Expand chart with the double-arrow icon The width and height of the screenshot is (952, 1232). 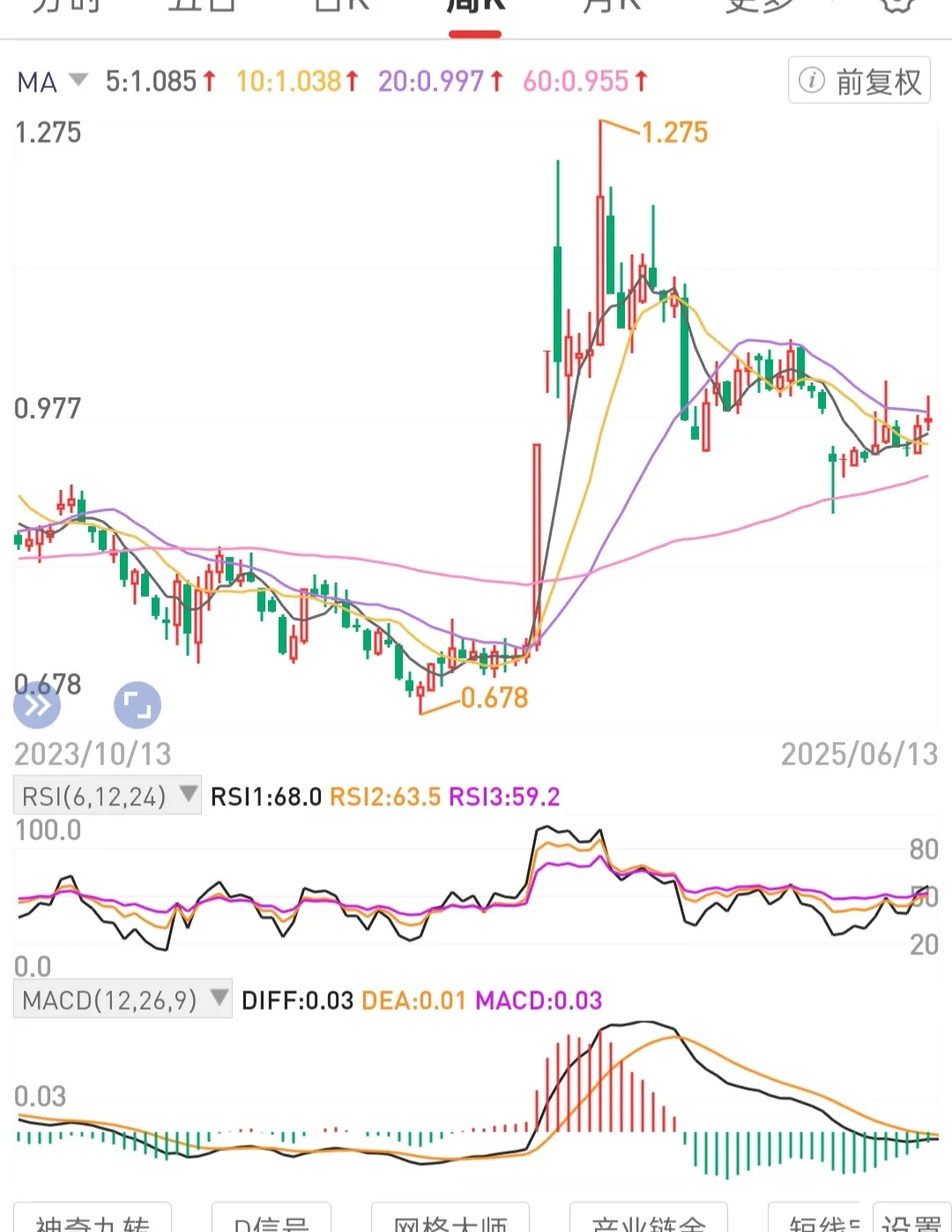point(37,705)
